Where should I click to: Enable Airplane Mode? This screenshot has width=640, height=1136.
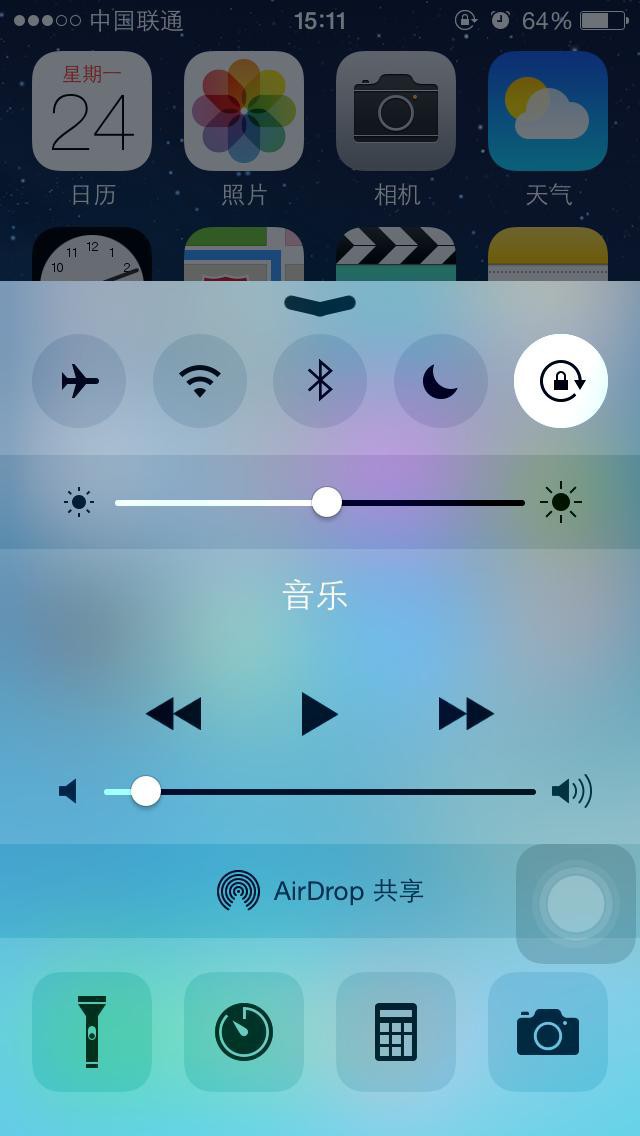click(79, 381)
